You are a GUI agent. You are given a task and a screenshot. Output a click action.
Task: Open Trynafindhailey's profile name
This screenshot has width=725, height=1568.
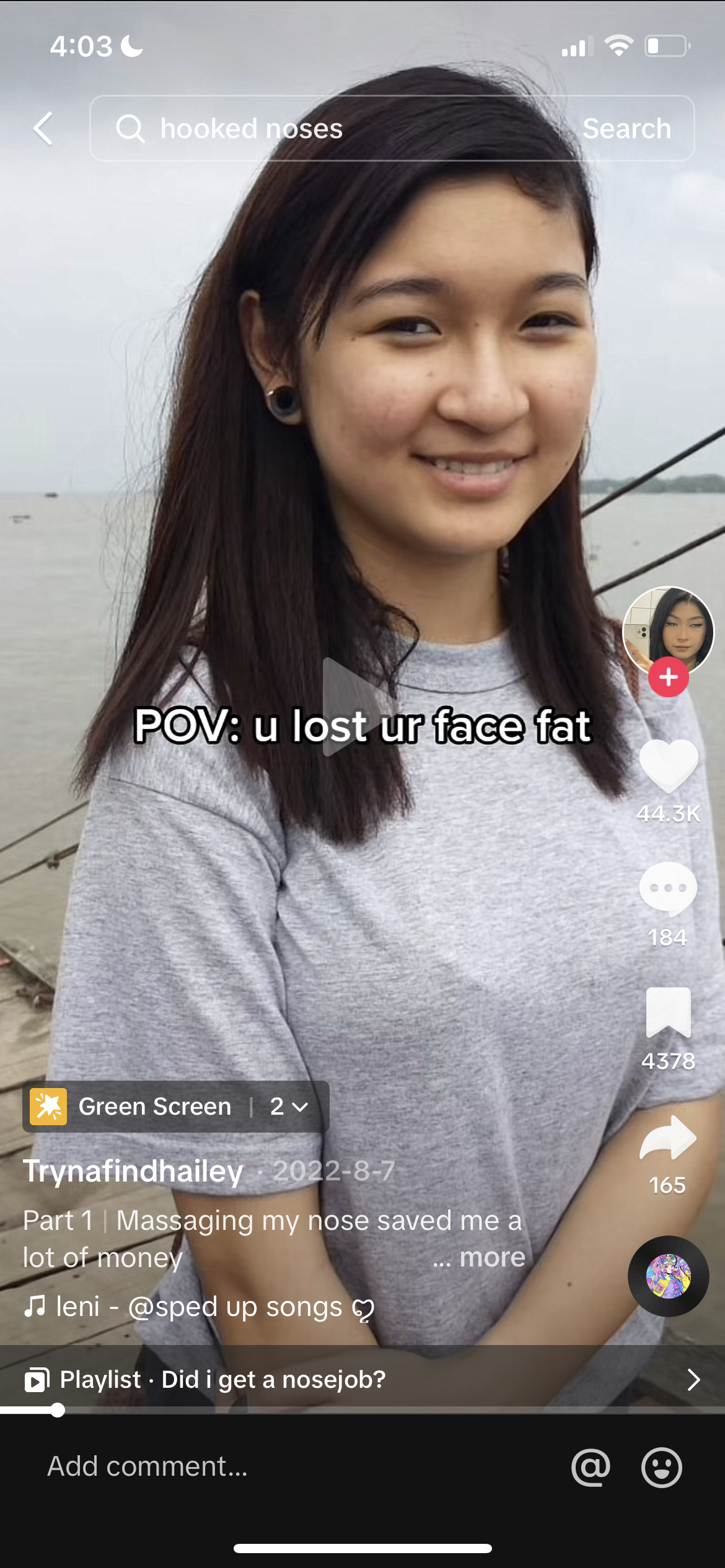click(x=133, y=1170)
